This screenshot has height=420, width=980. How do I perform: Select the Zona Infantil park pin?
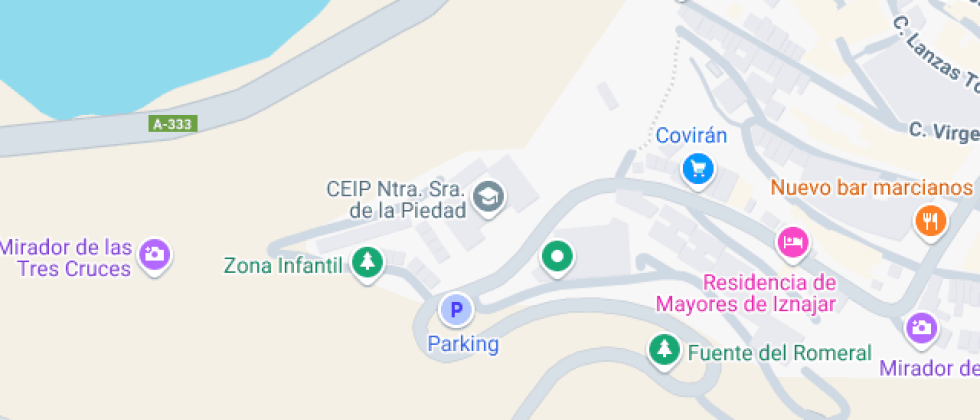[x=369, y=263]
